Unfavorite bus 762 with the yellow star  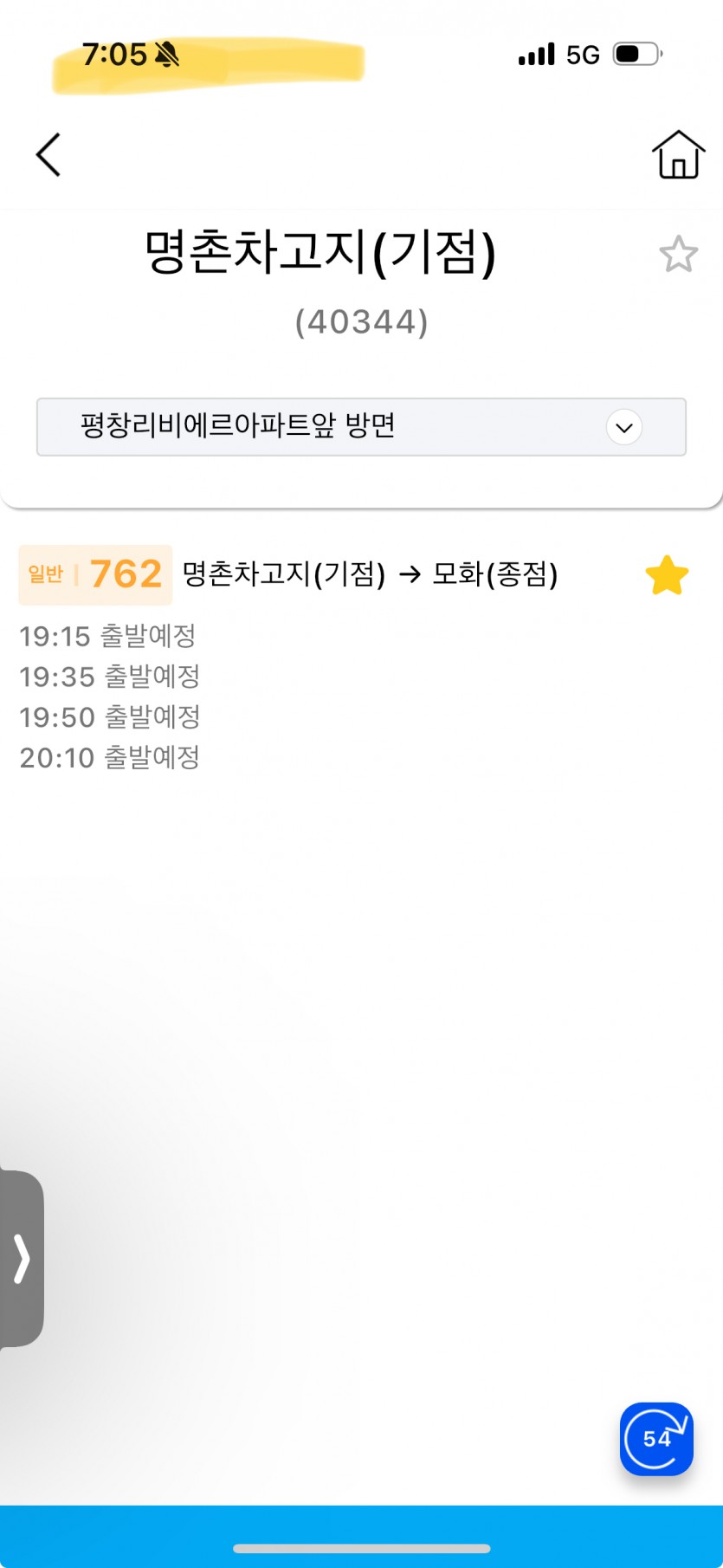667,576
